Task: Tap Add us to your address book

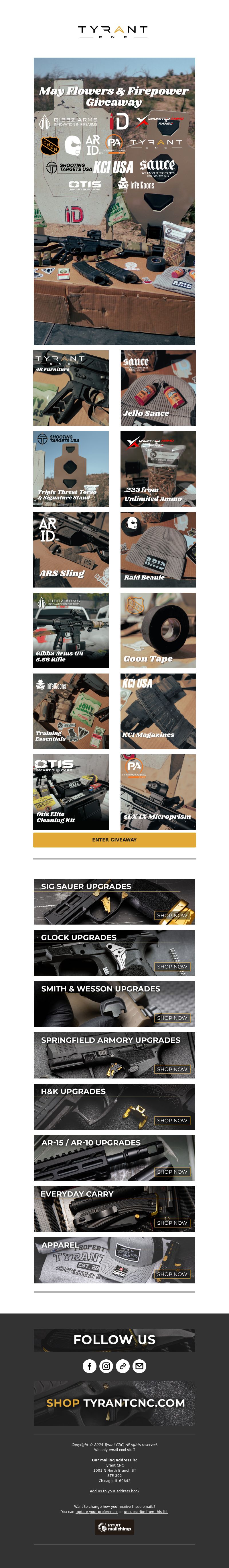Action: pos(114,1491)
